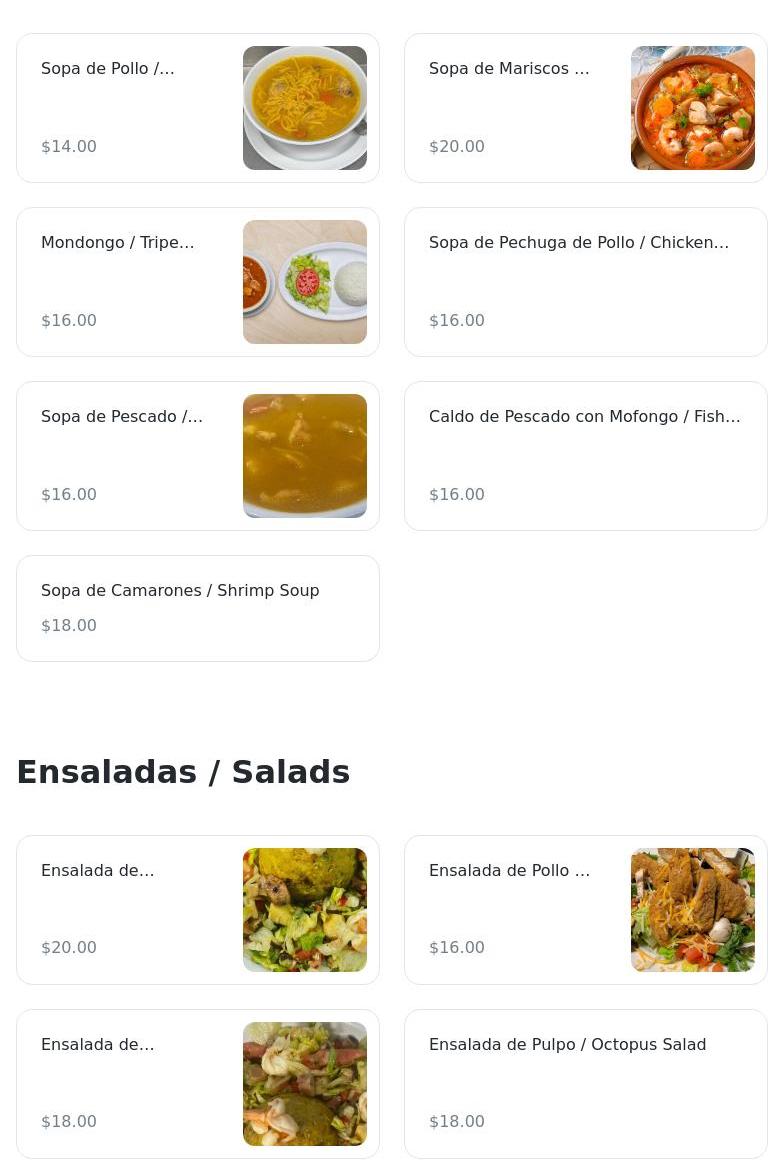The width and height of the screenshot is (784, 1161).
Task: Open the Sopa de Pollo card
Action: (x=197, y=108)
